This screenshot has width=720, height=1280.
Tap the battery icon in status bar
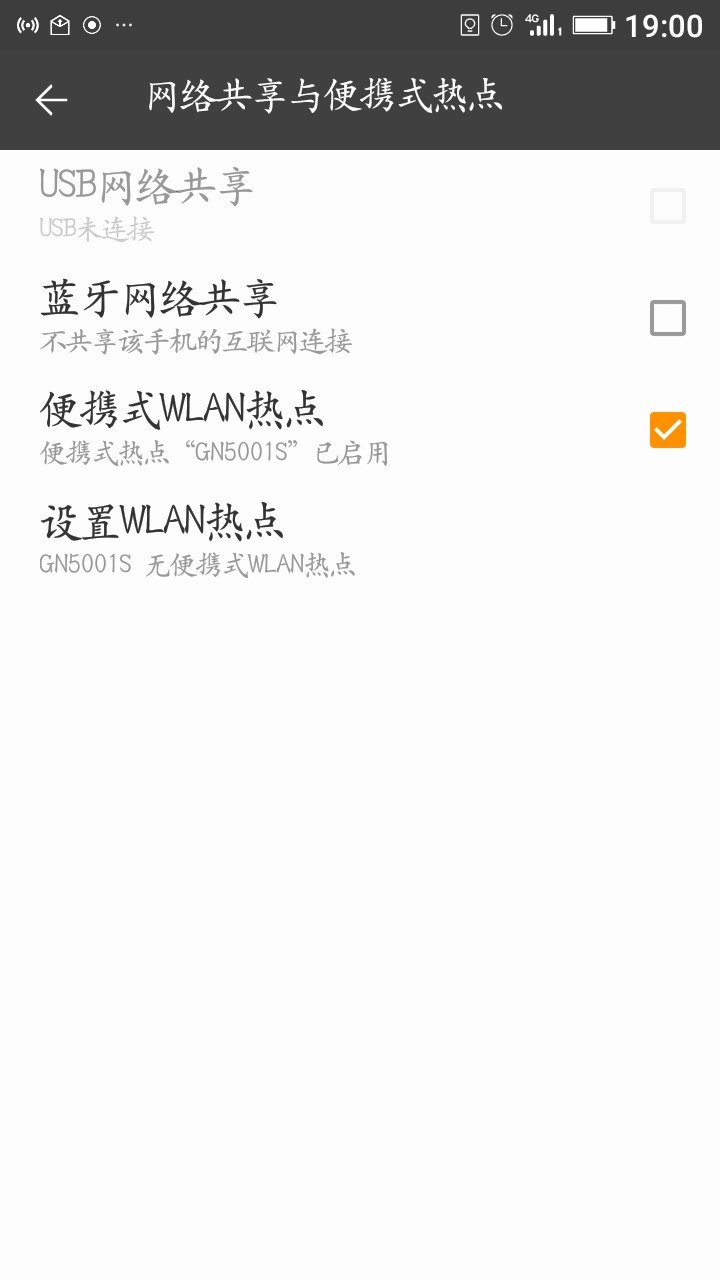click(592, 25)
